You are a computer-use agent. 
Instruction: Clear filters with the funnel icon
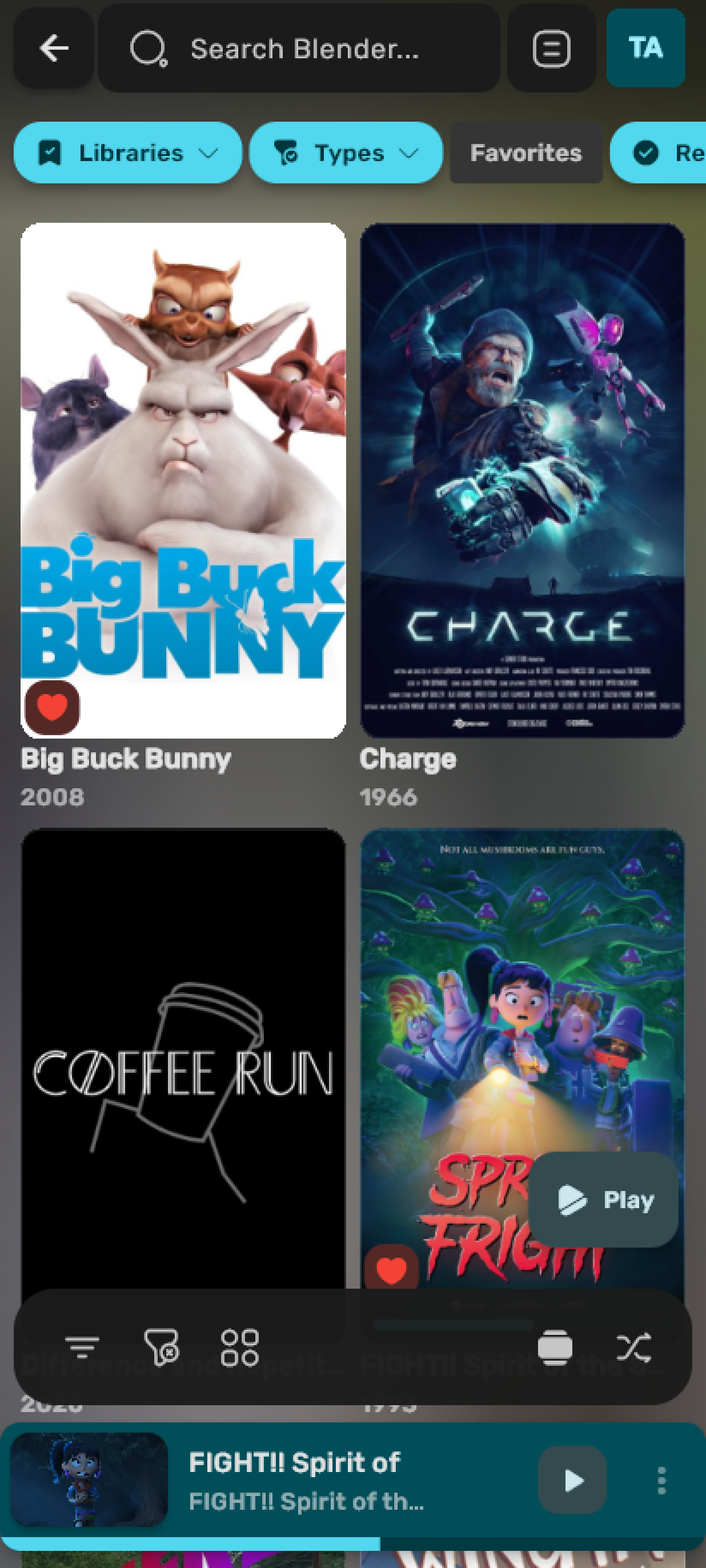[161, 1347]
